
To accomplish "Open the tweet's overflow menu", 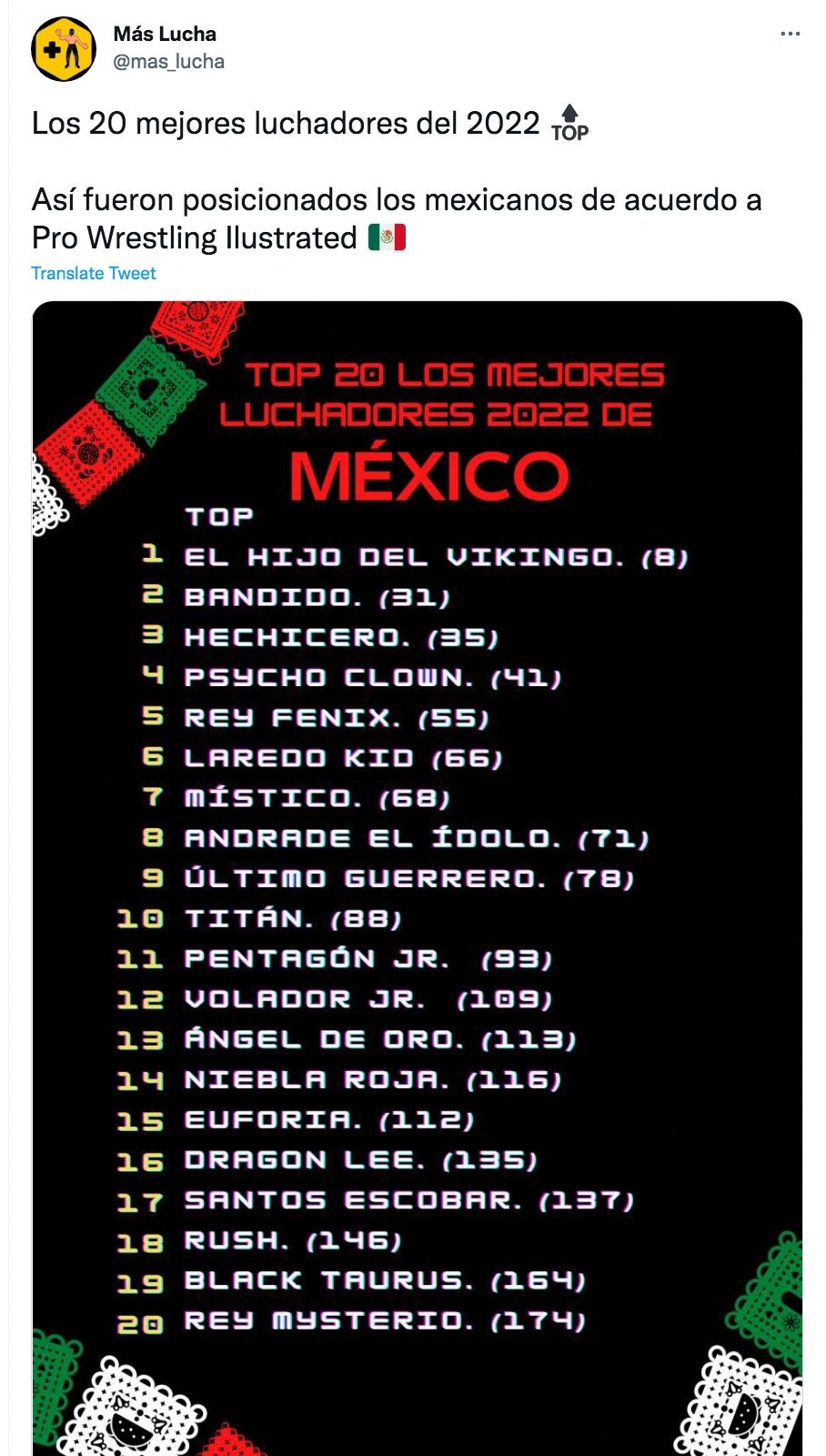I will 790,35.
